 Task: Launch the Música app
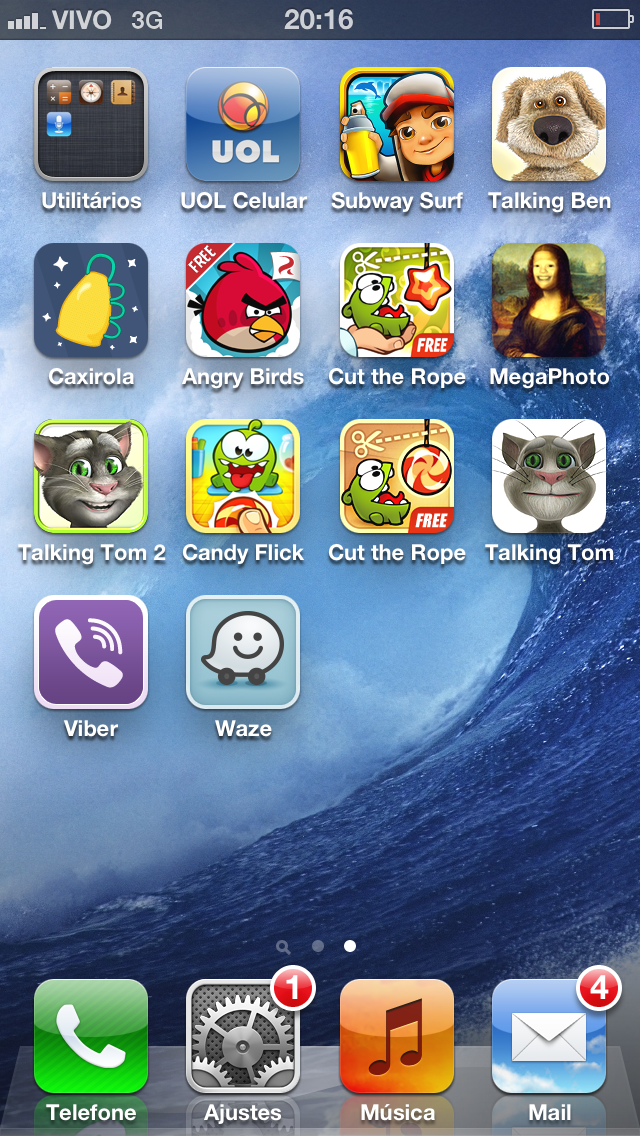point(397,1036)
